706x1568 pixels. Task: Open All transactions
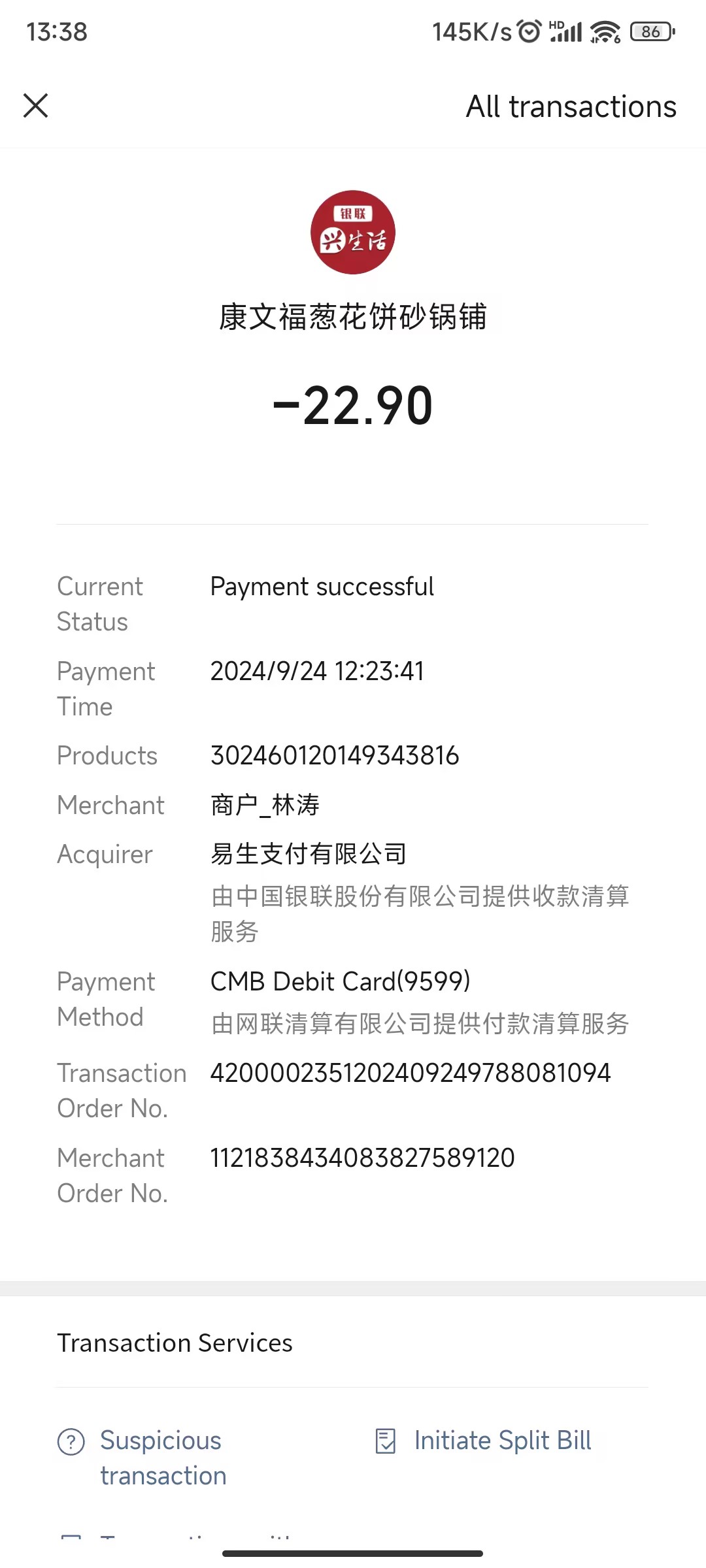click(571, 106)
